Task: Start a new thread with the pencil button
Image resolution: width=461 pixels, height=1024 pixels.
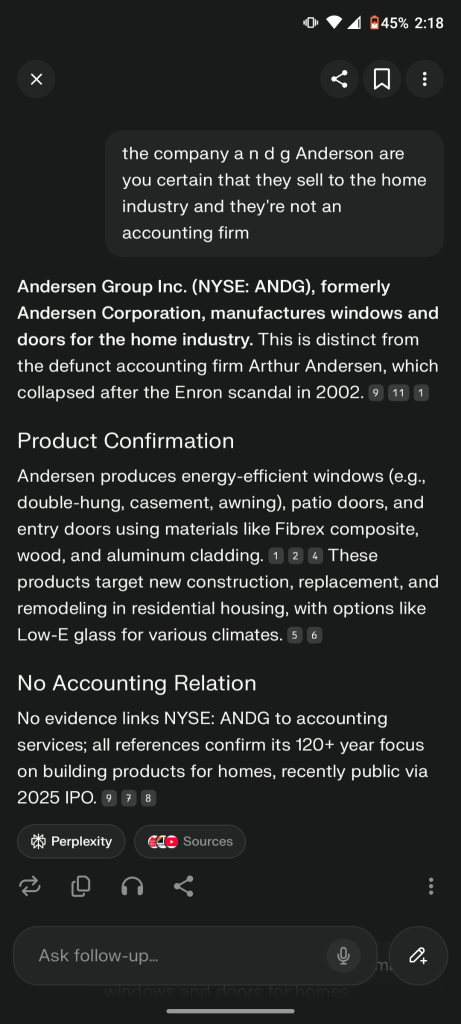Action: coord(418,955)
